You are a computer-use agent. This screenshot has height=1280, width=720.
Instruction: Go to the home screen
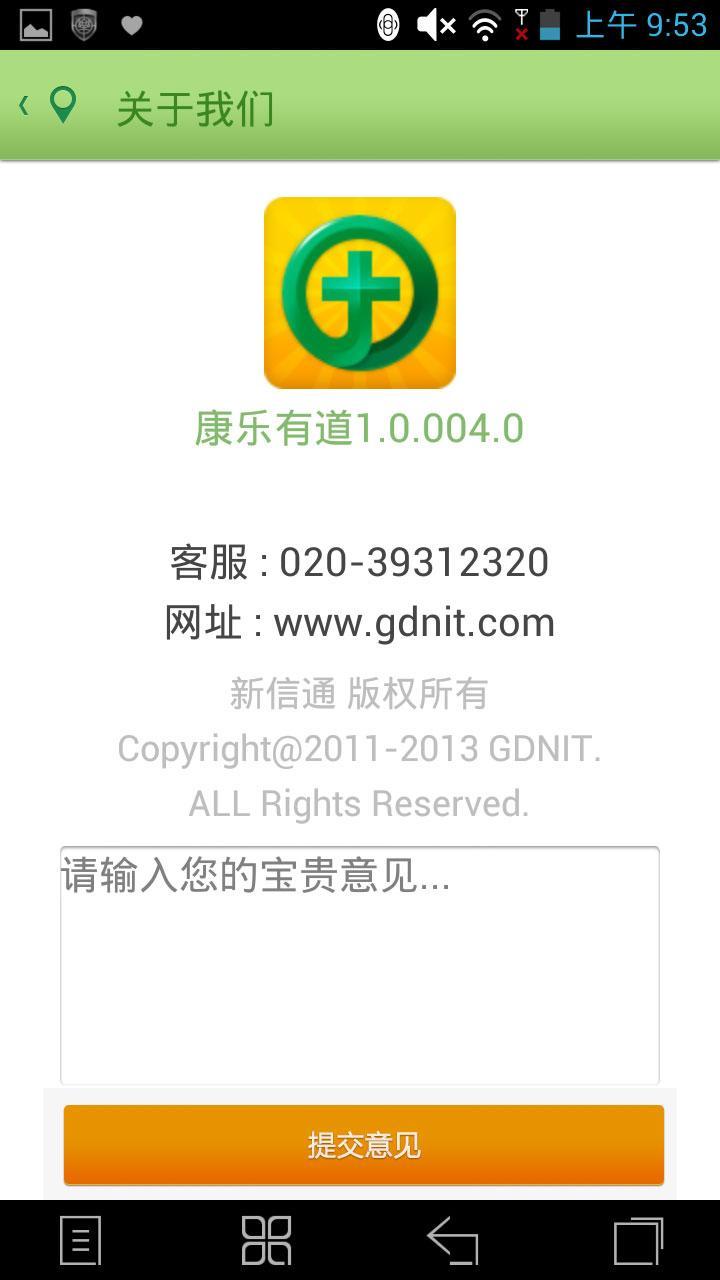[x=267, y=1241]
